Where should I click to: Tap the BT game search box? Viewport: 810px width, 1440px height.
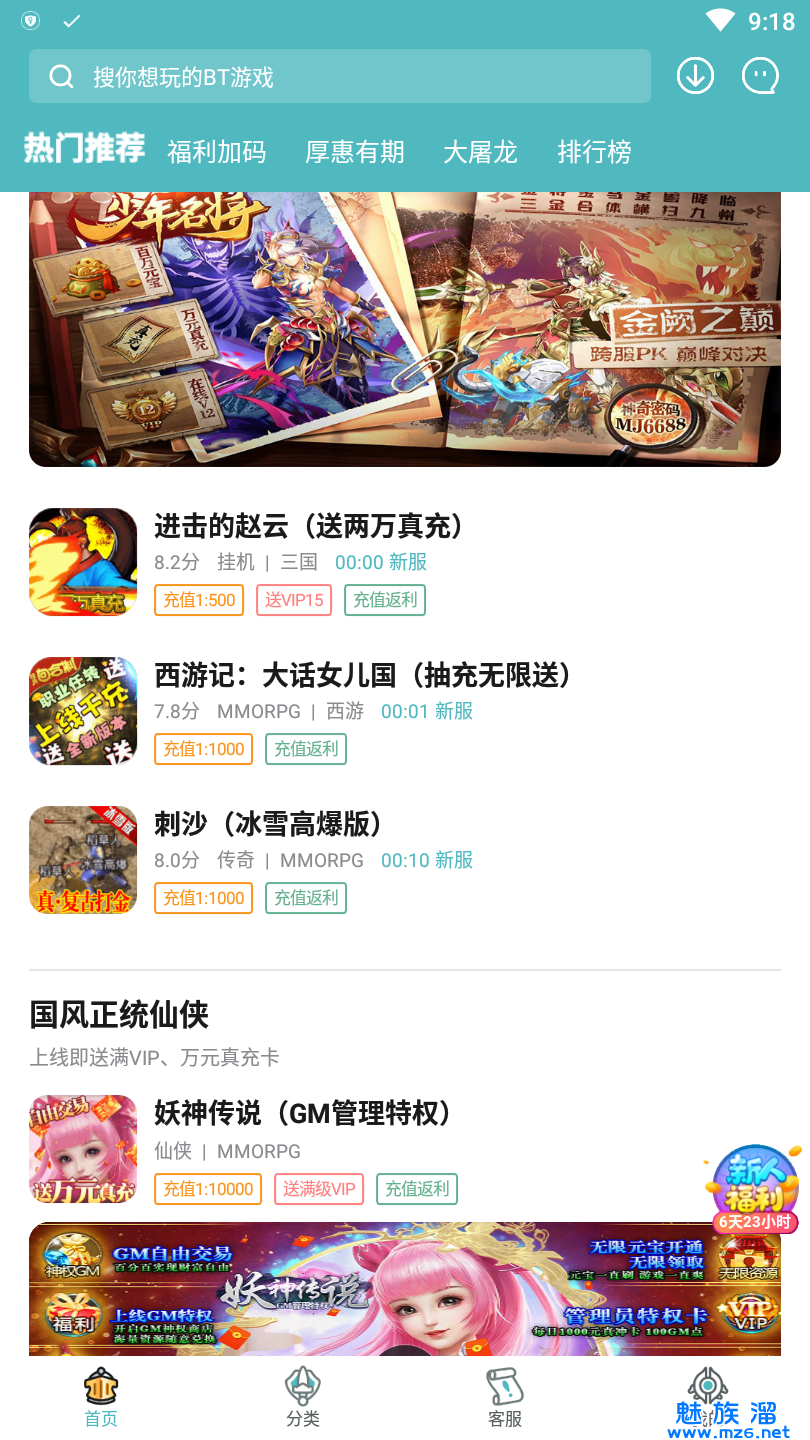pos(340,77)
